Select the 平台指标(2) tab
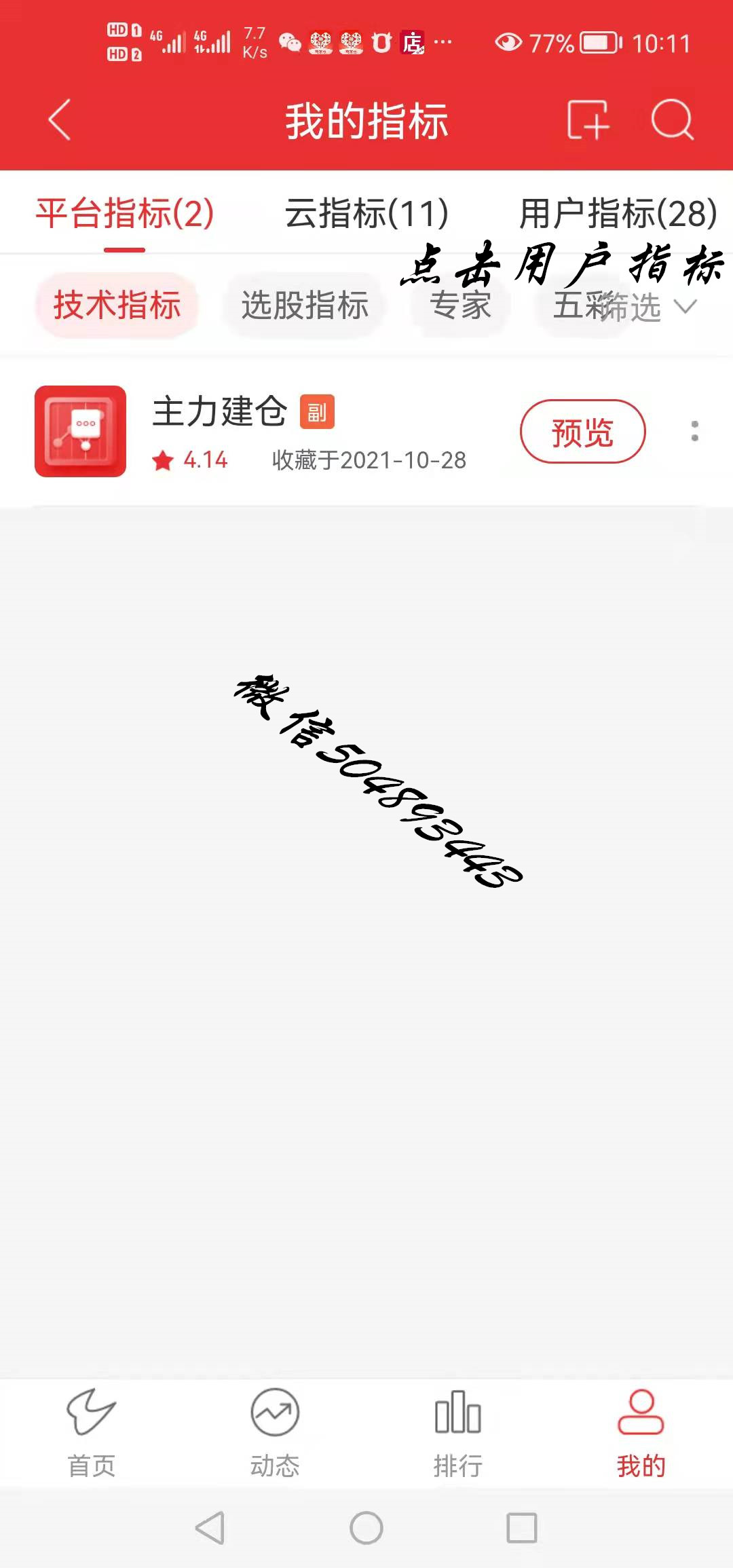This screenshot has height=1568, width=733. (x=125, y=213)
